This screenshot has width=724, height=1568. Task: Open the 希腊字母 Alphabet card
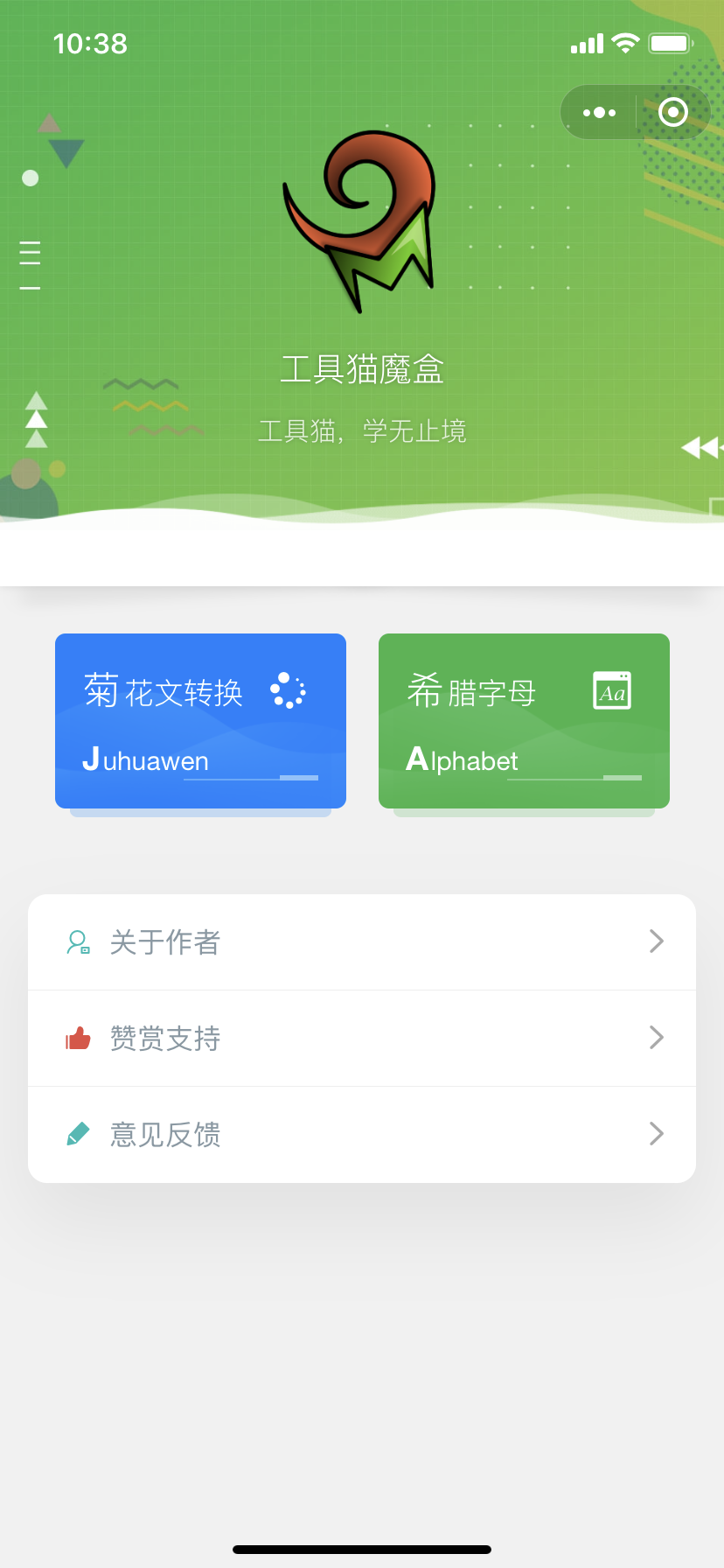pyautogui.click(x=524, y=720)
